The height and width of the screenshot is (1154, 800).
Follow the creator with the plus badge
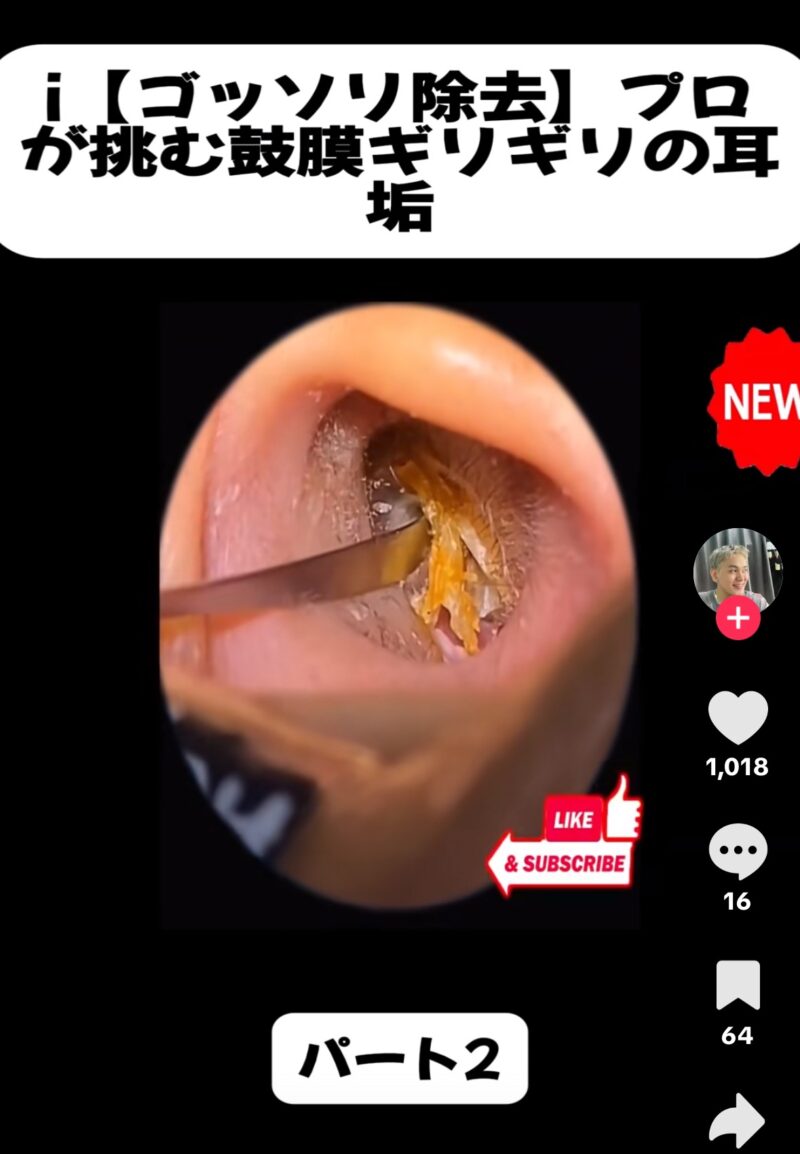click(x=738, y=619)
